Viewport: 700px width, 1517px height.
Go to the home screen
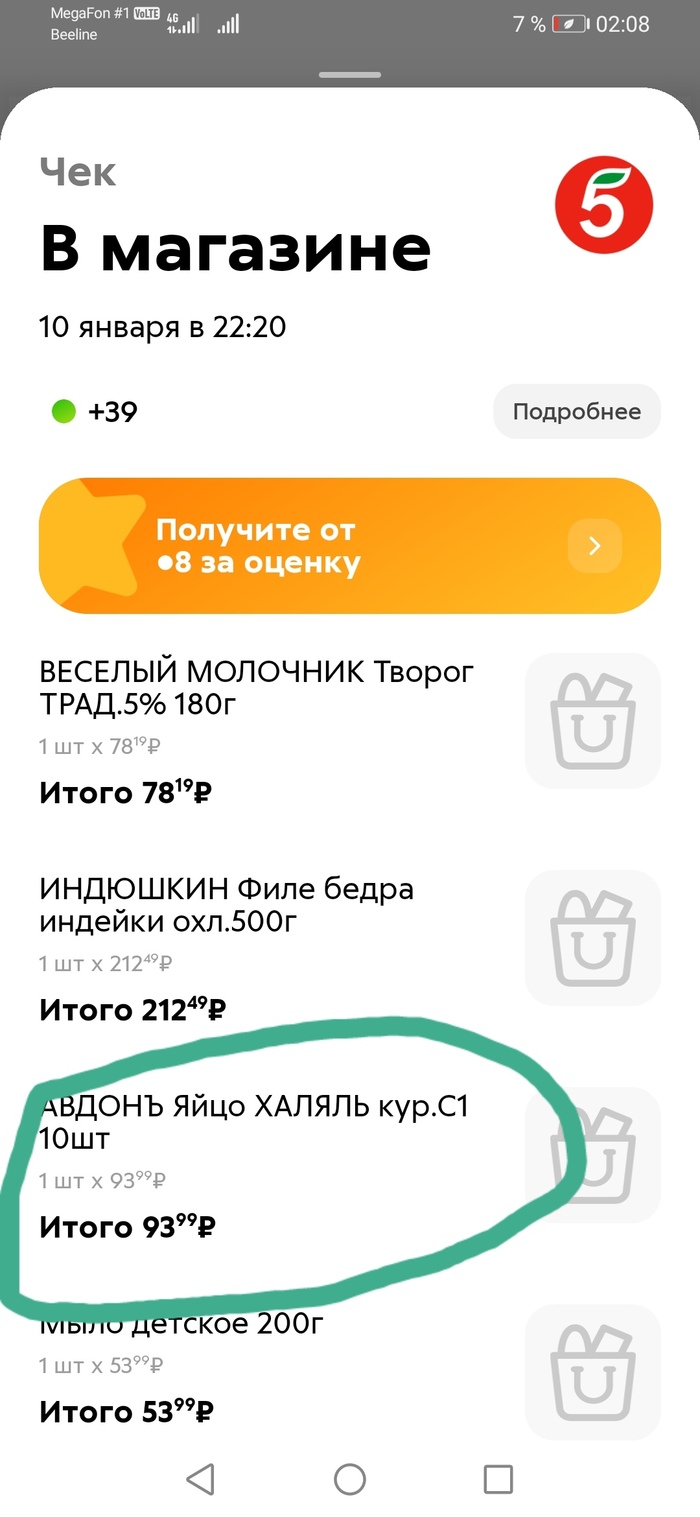[x=349, y=1478]
